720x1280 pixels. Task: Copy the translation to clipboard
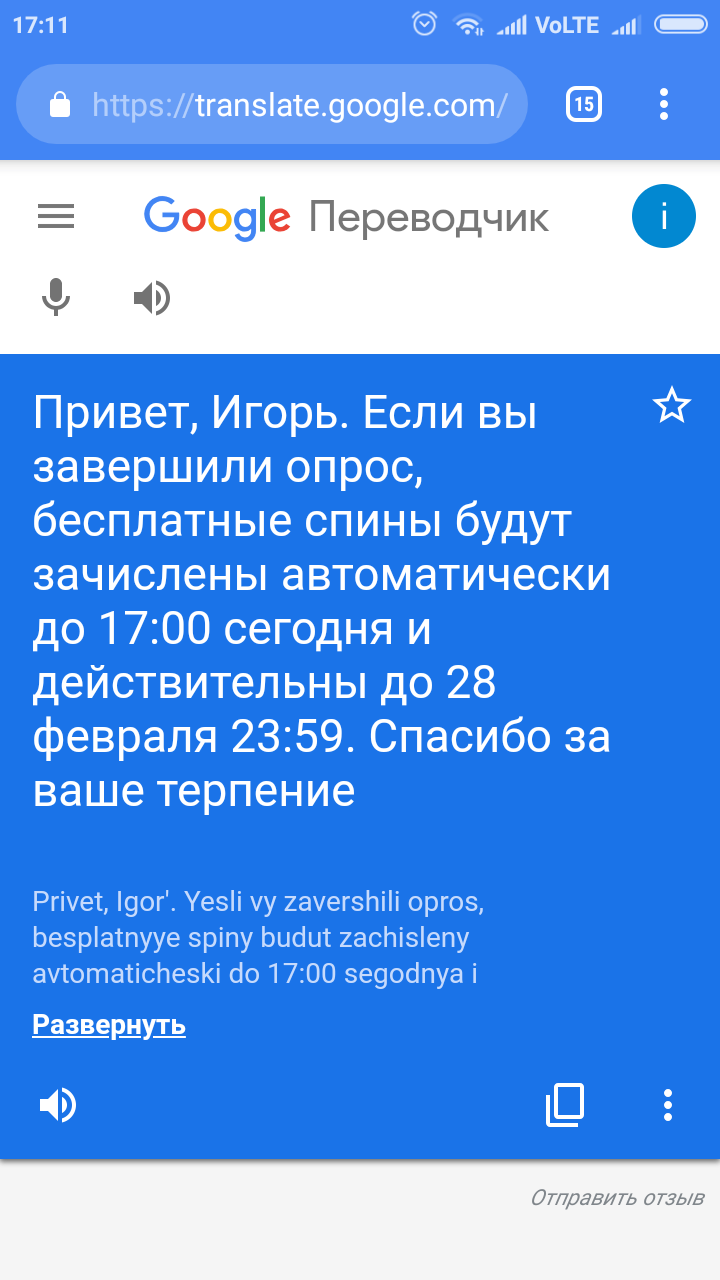pos(565,1105)
